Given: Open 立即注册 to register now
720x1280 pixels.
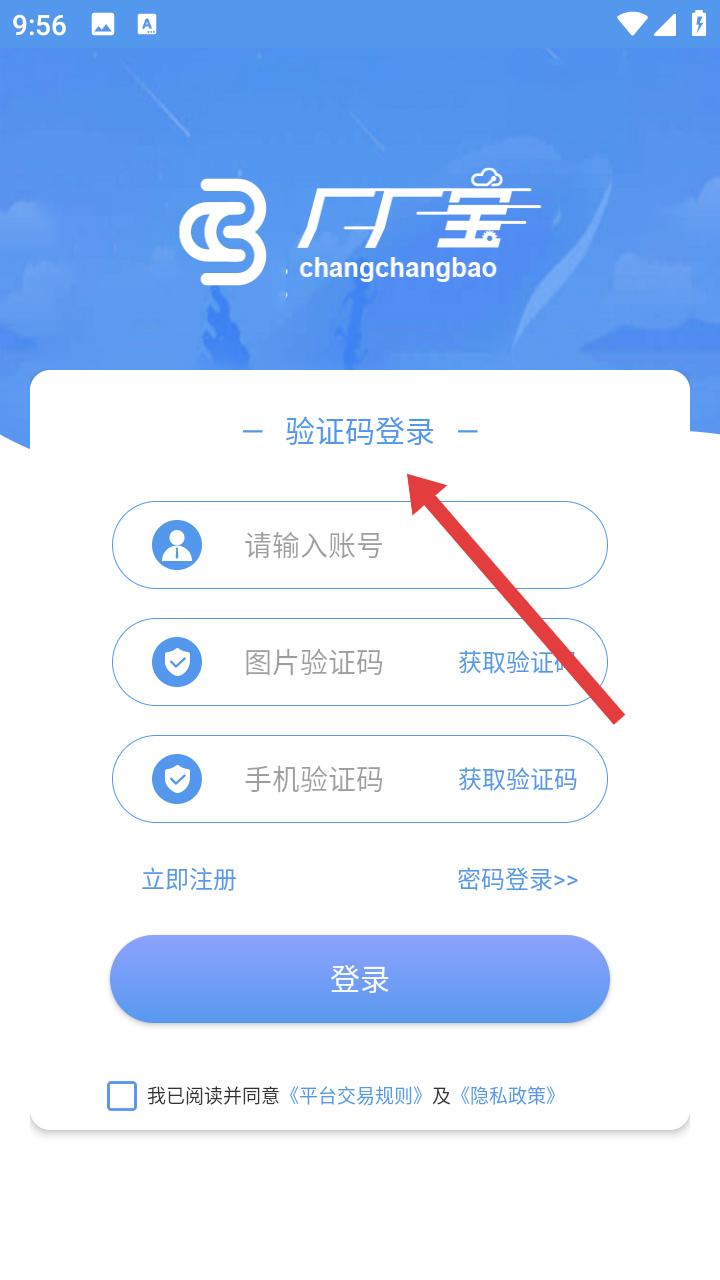Looking at the screenshot, I should 189,880.
